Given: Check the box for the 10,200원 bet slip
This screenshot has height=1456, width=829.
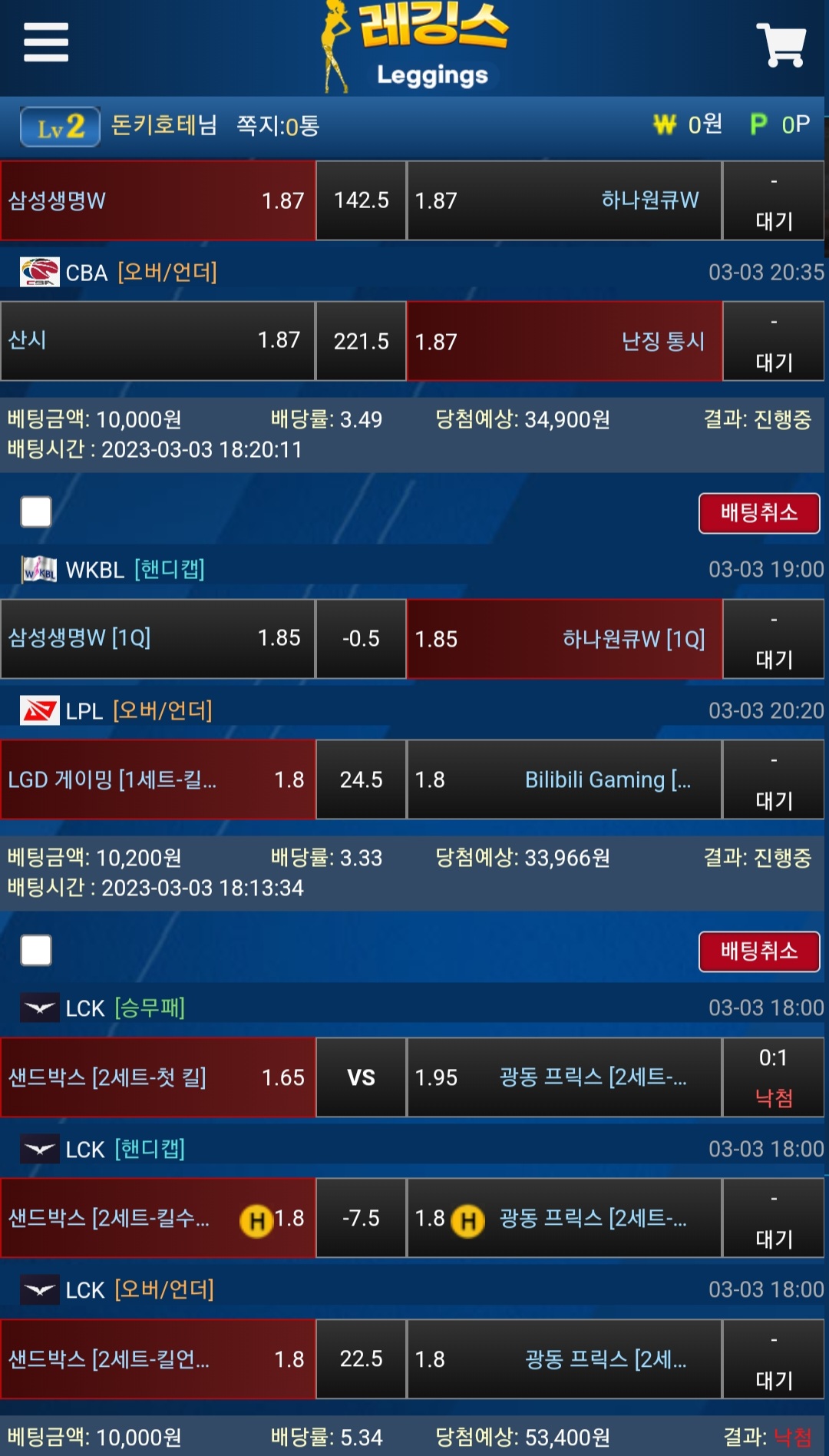Looking at the screenshot, I should 36,950.
